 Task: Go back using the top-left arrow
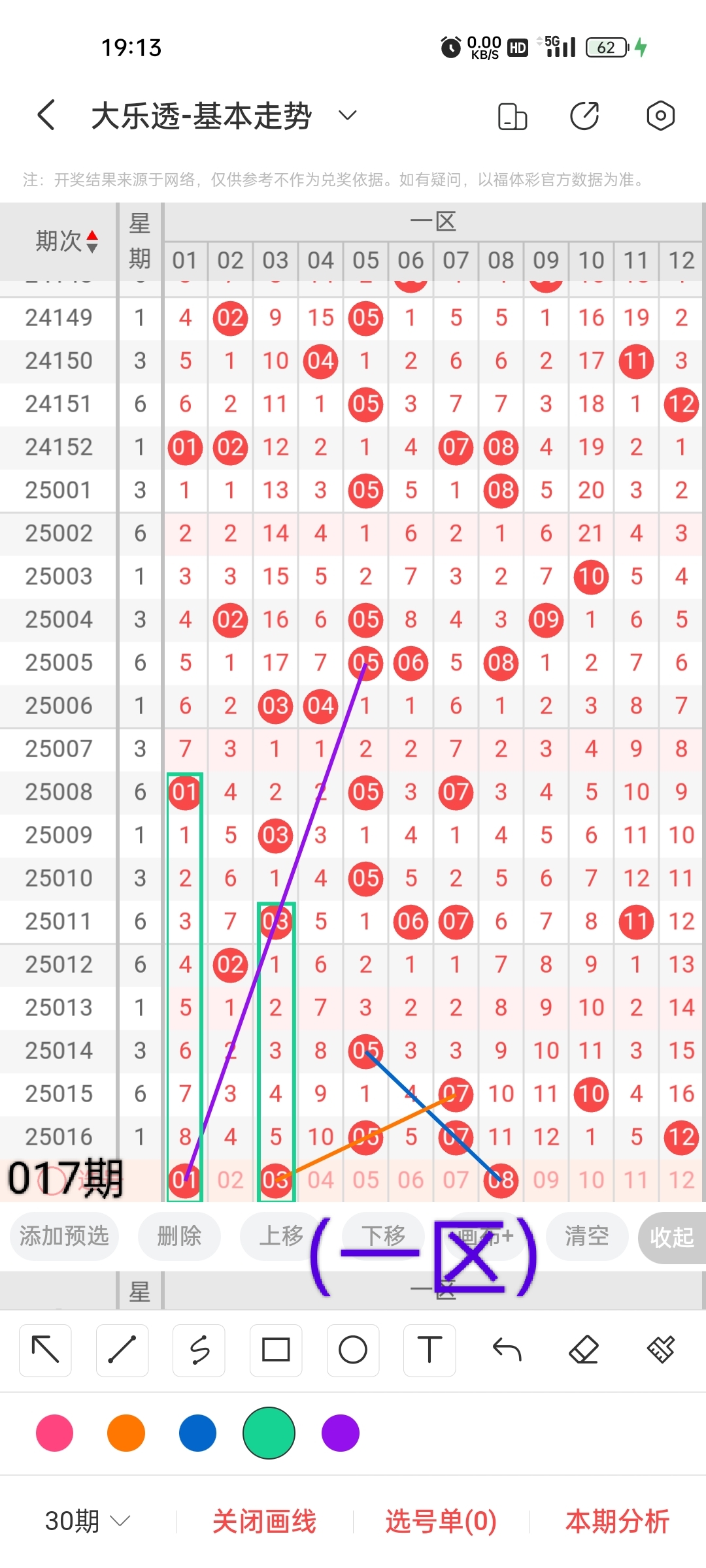[46, 116]
